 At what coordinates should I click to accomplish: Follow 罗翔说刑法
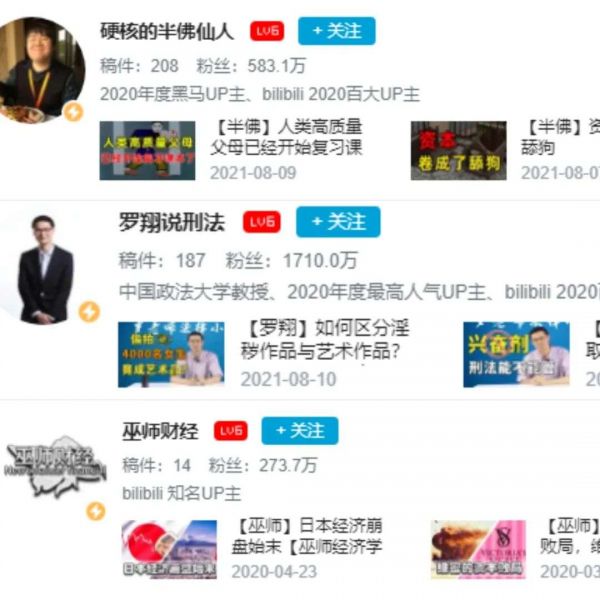[338, 221]
